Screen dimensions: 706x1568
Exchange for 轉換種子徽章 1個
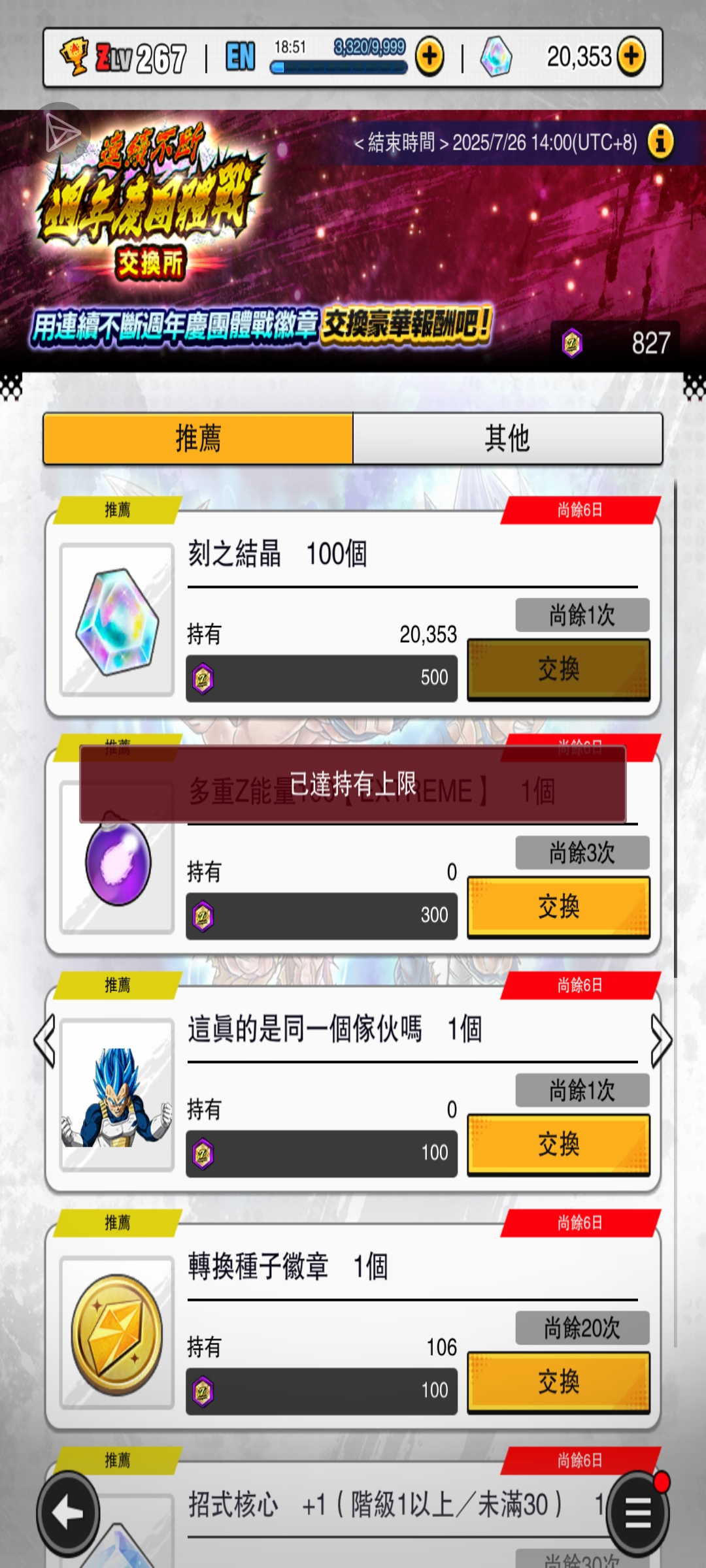pos(558,1382)
